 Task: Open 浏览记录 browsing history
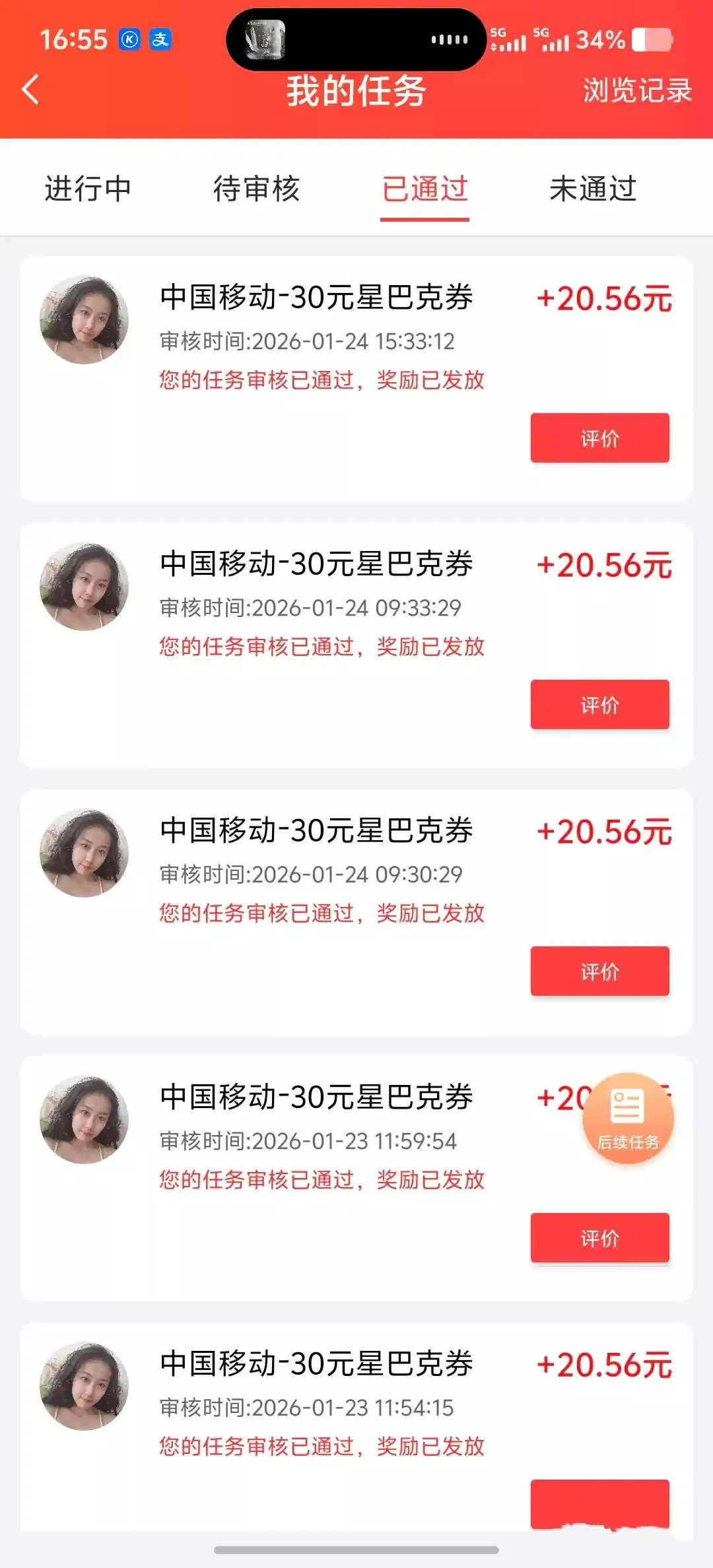(637, 90)
